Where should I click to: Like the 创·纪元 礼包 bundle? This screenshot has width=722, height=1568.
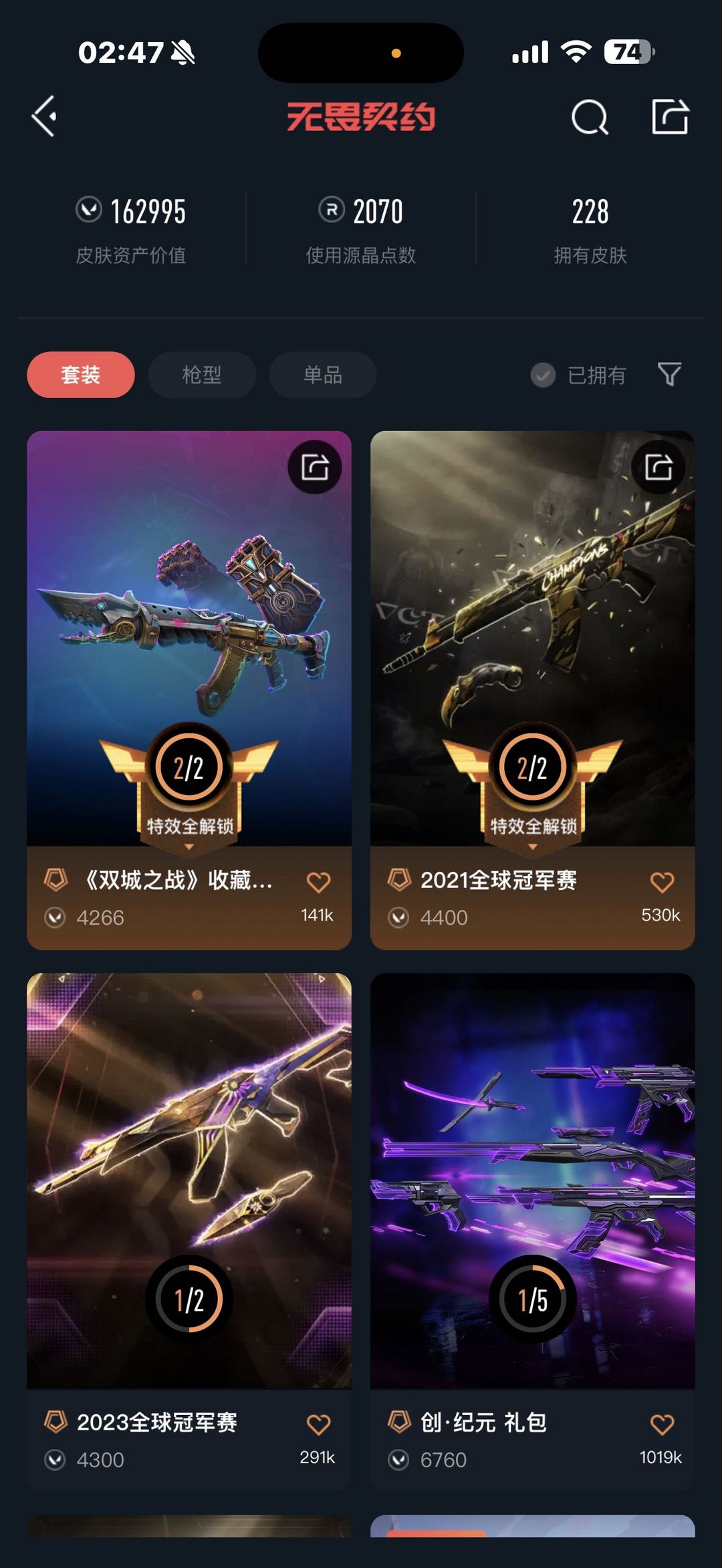point(662,1424)
